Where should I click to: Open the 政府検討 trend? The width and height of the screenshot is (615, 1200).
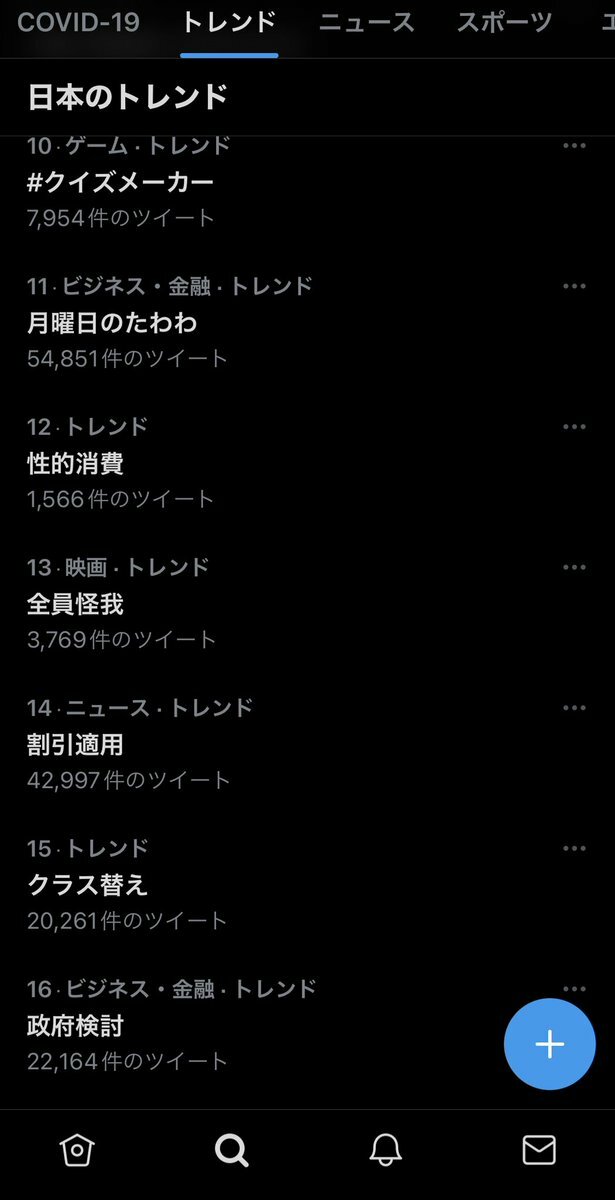click(76, 1026)
